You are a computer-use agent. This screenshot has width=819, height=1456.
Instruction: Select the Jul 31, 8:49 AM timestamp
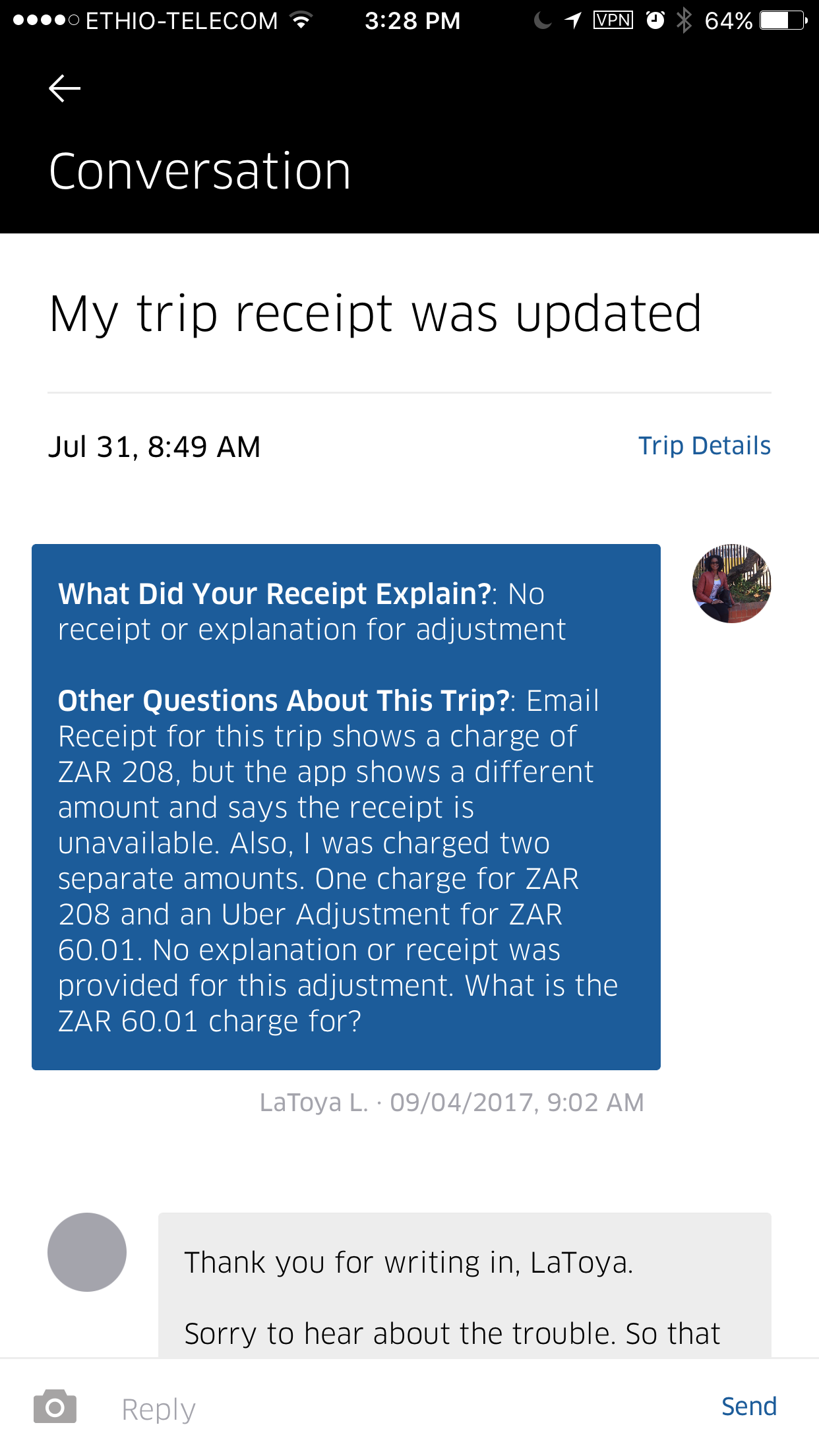coord(156,446)
